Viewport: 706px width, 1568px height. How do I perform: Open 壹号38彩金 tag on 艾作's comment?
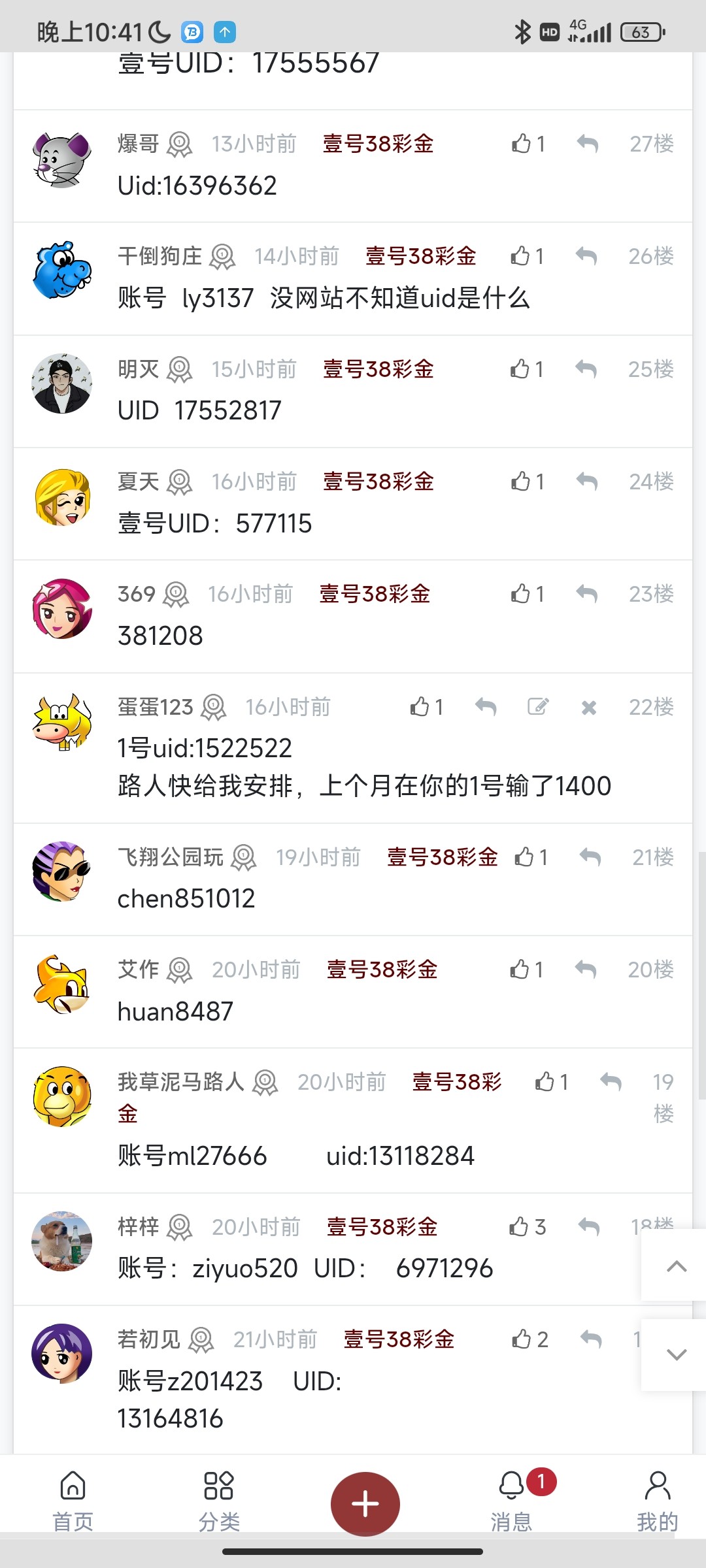click(x=382, y=970)
